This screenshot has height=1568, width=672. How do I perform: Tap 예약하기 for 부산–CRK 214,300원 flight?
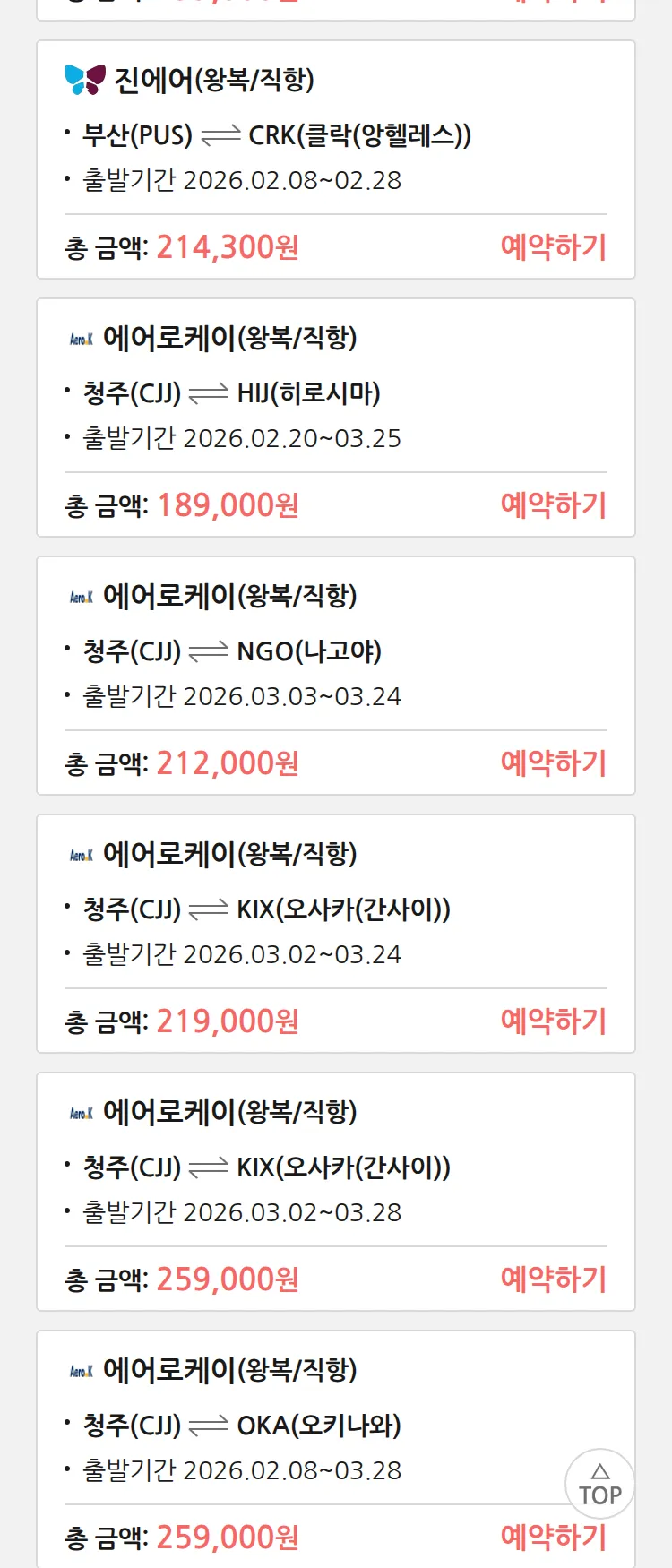tap(553, 247)
